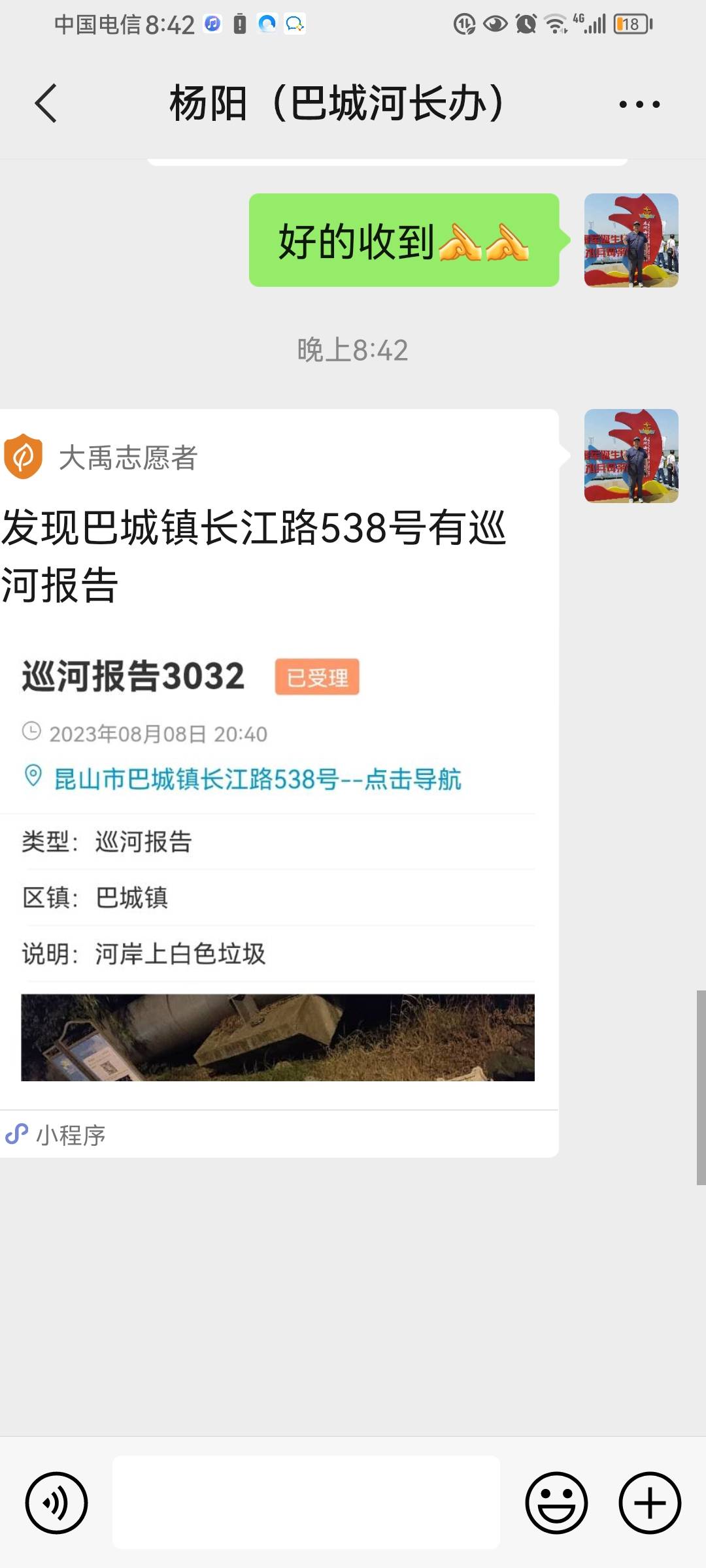Open the three-dot chat info menu
Image resolution: width=706 pixels, height=1568 pixels.
[x=639, y=104]
